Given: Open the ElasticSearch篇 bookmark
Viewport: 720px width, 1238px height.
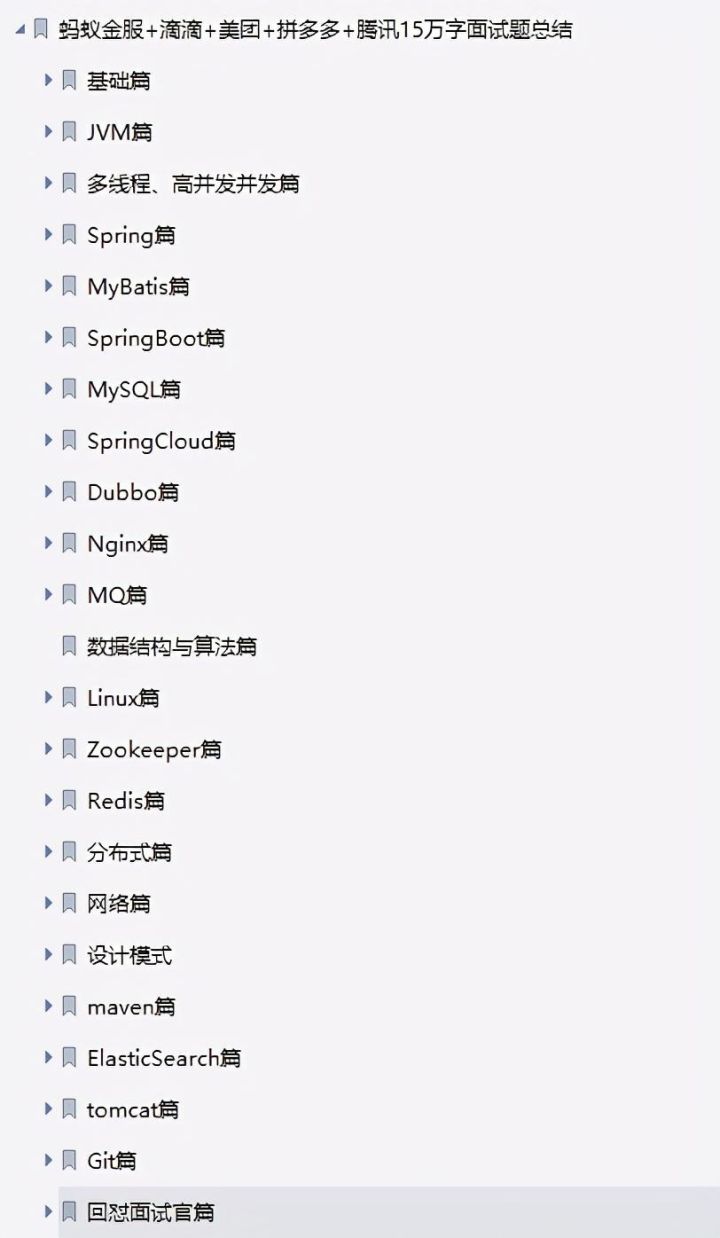Looking at the screenshot, I should [x=164, y=1058].
